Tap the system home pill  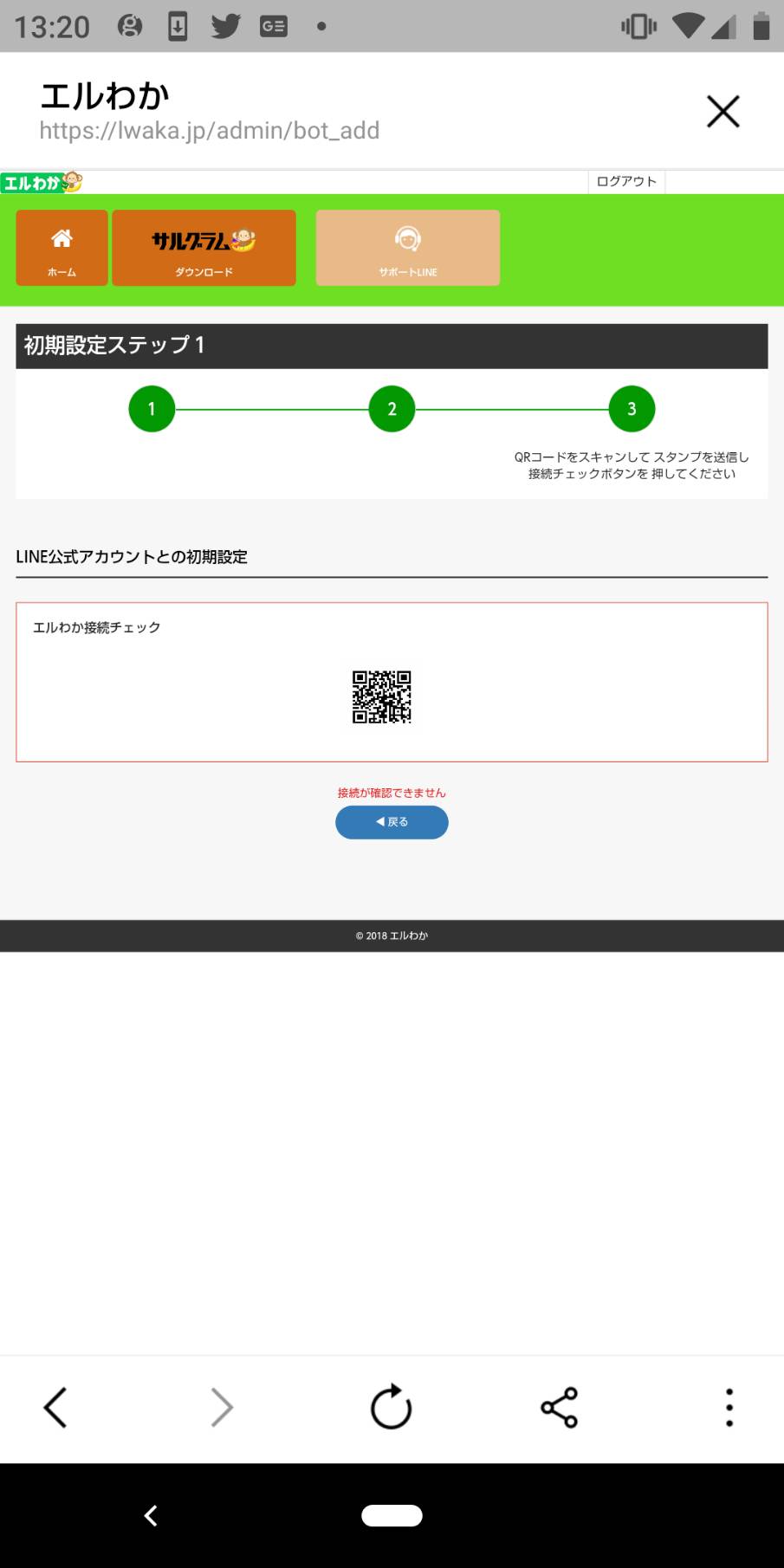click(x=392, y=1515)
